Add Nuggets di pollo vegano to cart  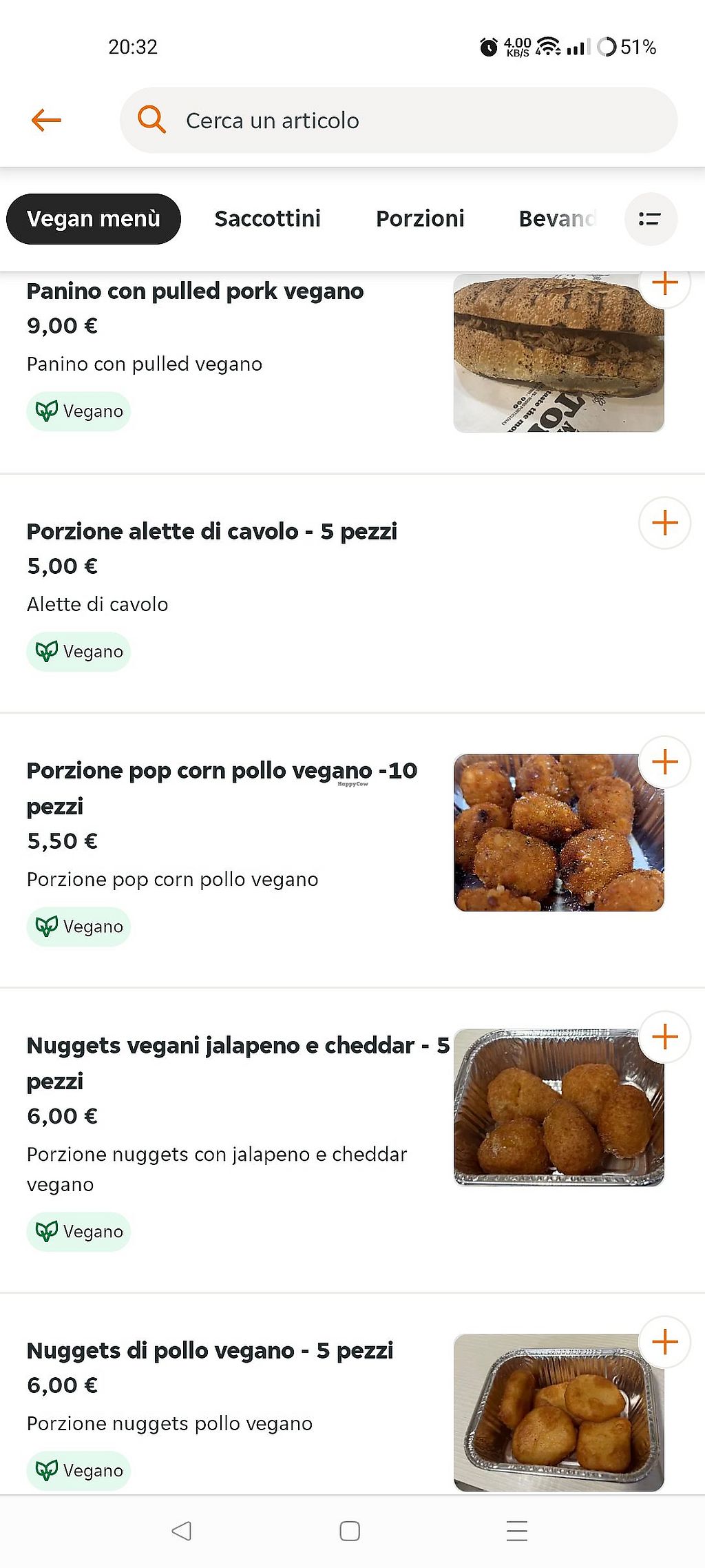[664, 1342]
